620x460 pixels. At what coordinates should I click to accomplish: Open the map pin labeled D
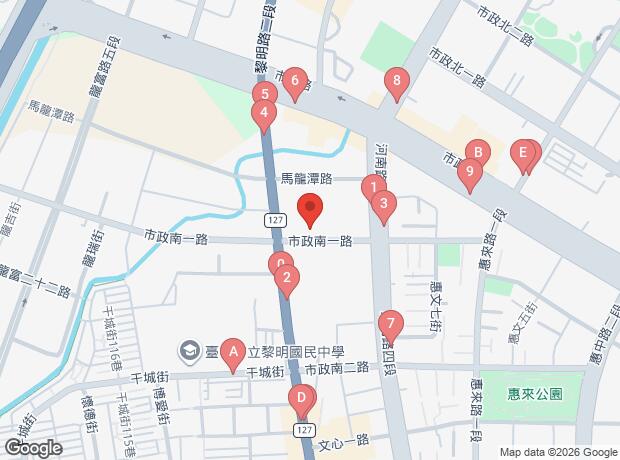[x=301, y=397]
